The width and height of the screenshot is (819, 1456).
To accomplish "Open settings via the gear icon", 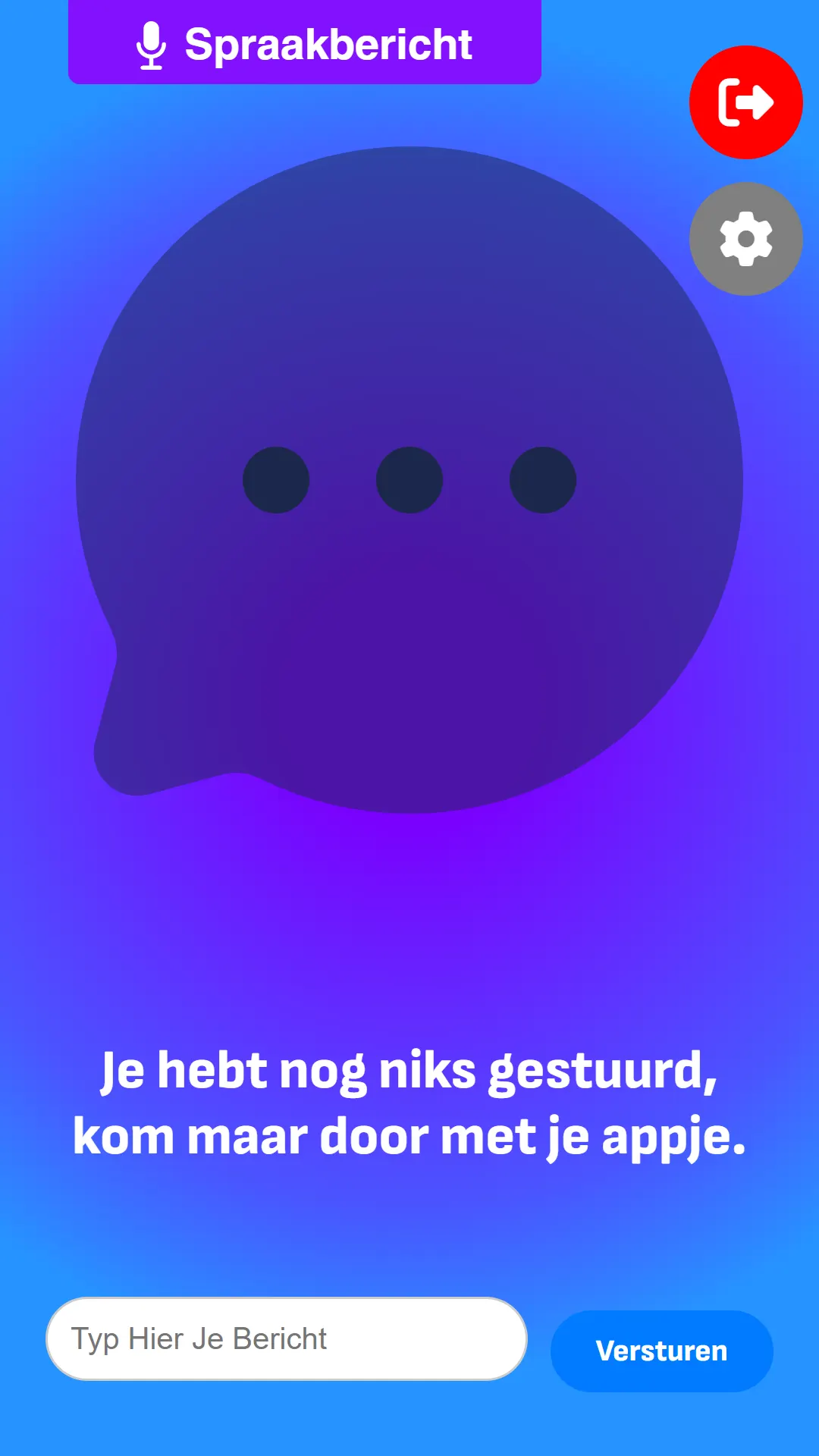I will click(x=745, y=238).
